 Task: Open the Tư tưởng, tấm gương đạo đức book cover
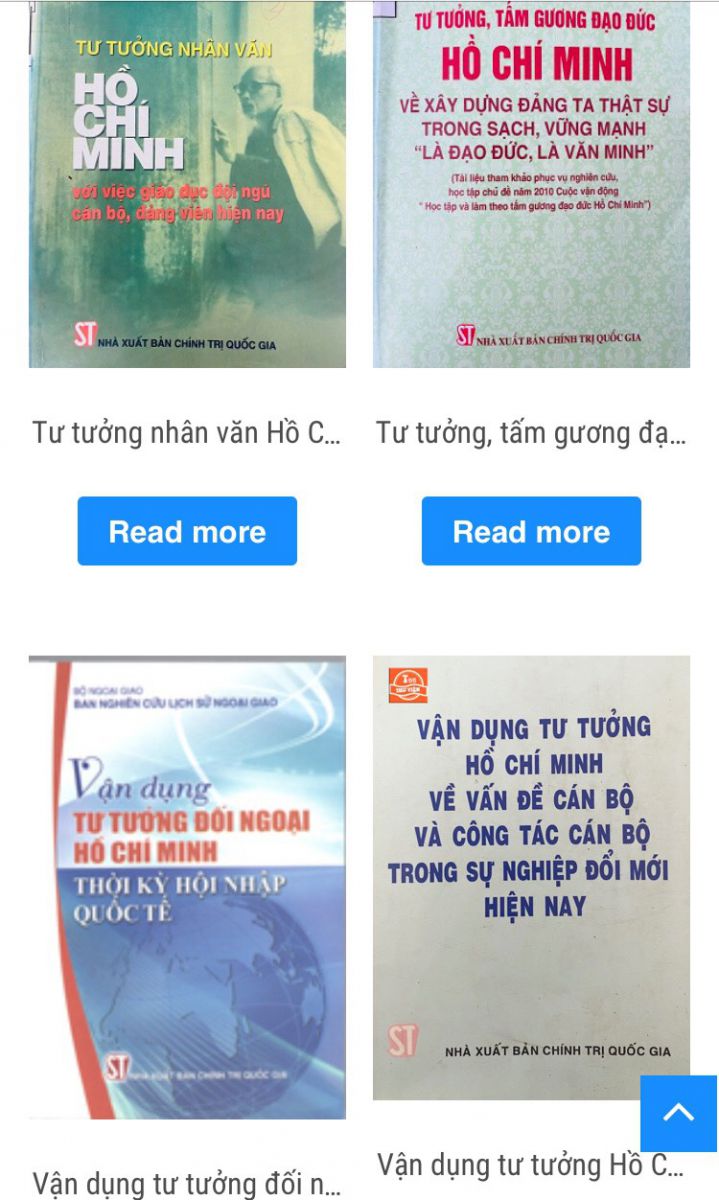[531, 184]
